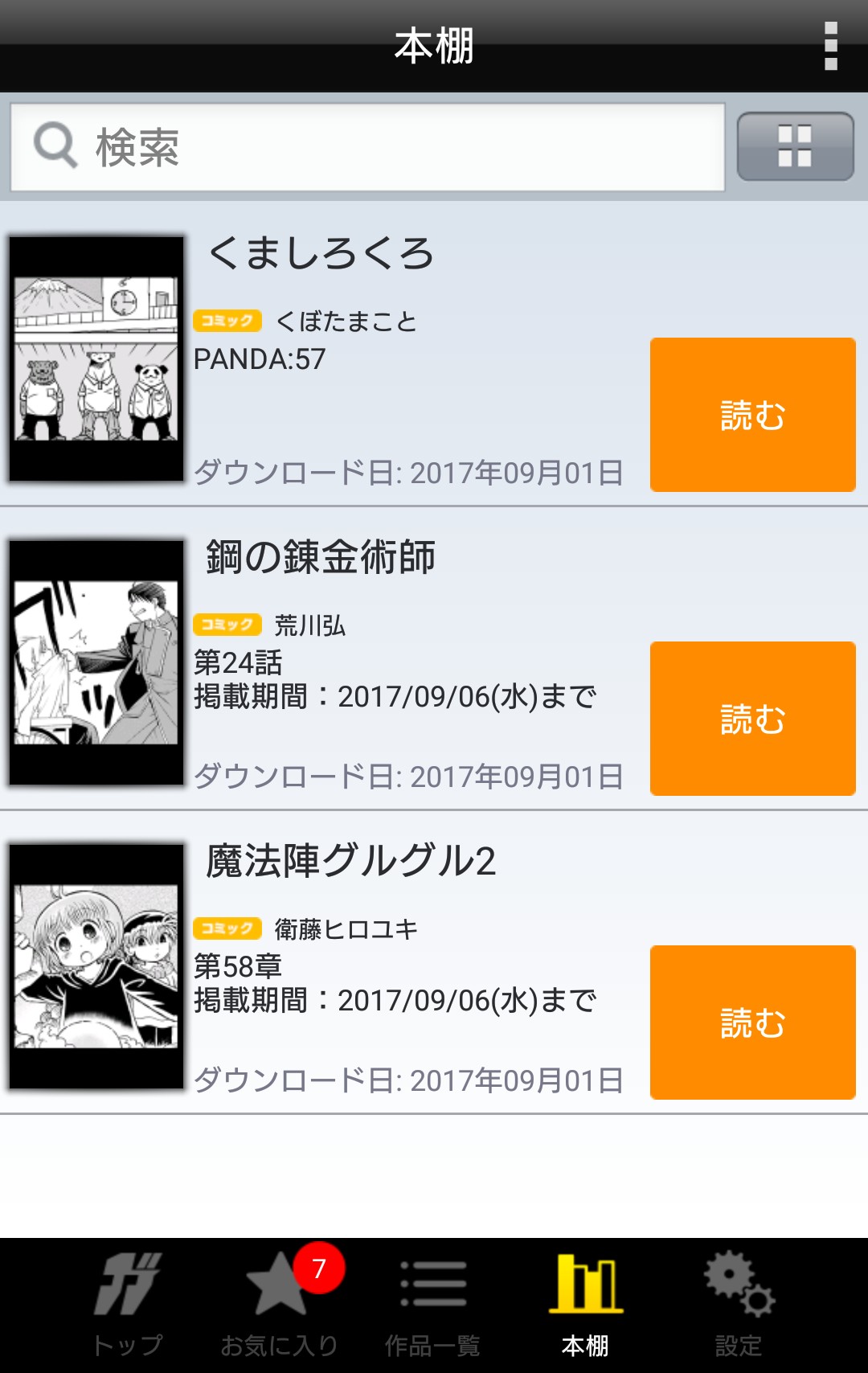Open the overflow menu in the title bar
This screenshot has height=1373, width=868.
831,46
